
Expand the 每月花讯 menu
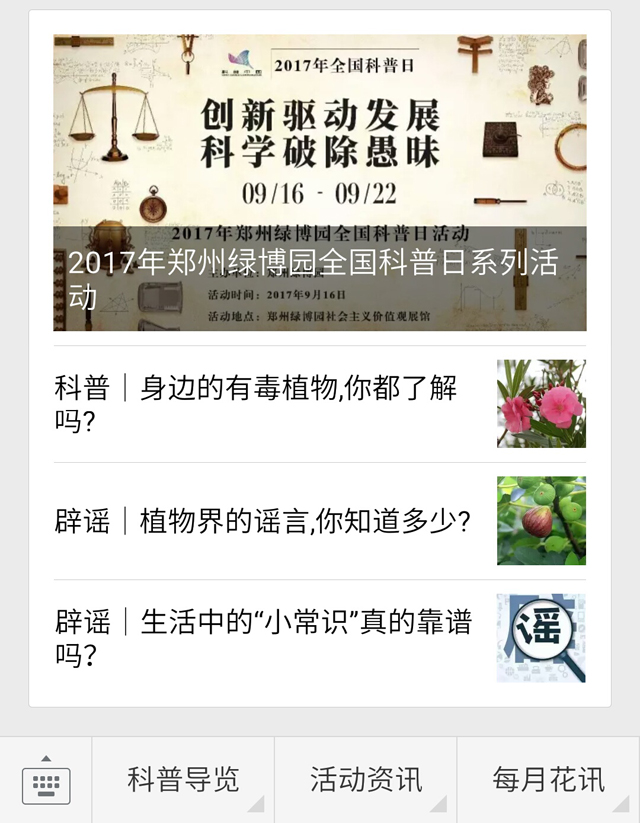pos(548,780)
